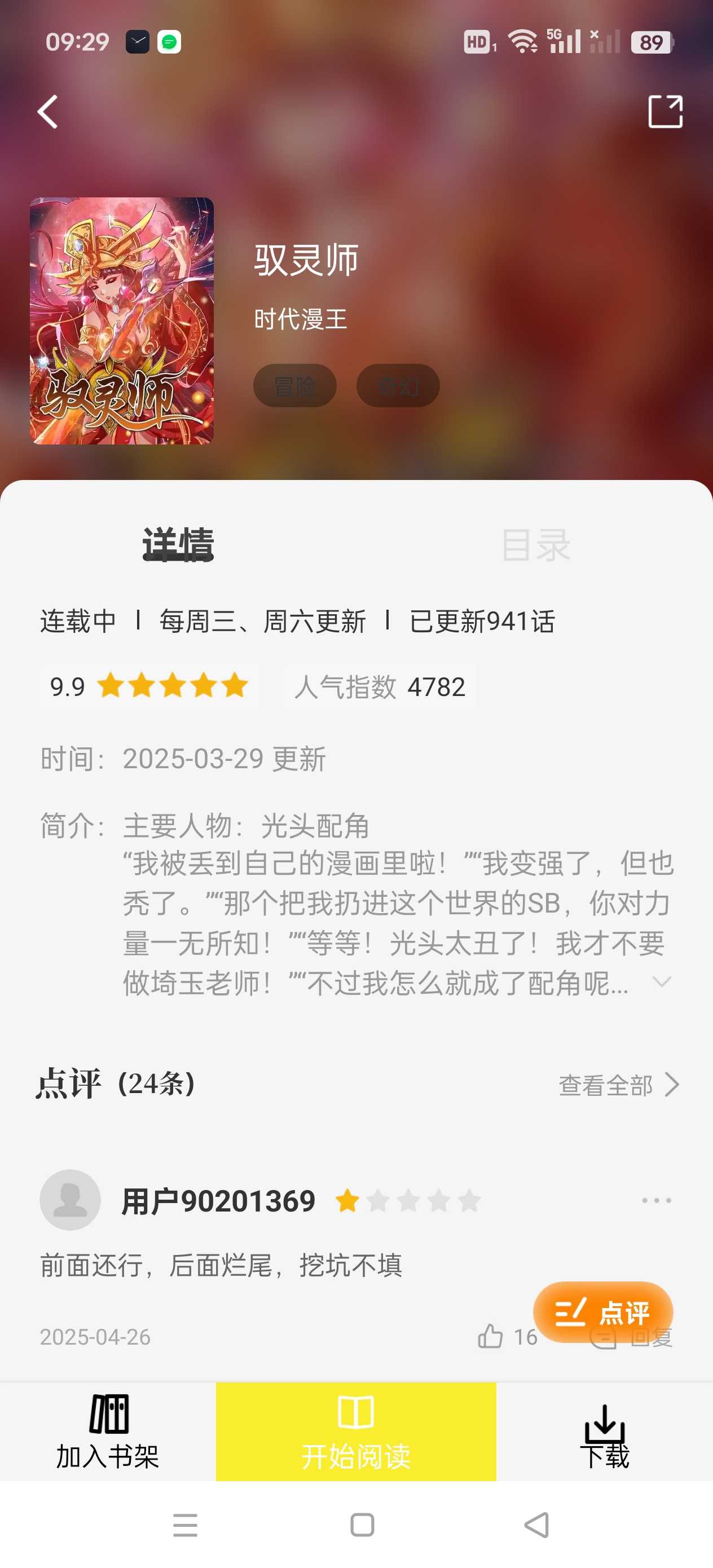Open 用户90201369's profile avatar
This screenshot has width=713, height=1568.
70,1200
